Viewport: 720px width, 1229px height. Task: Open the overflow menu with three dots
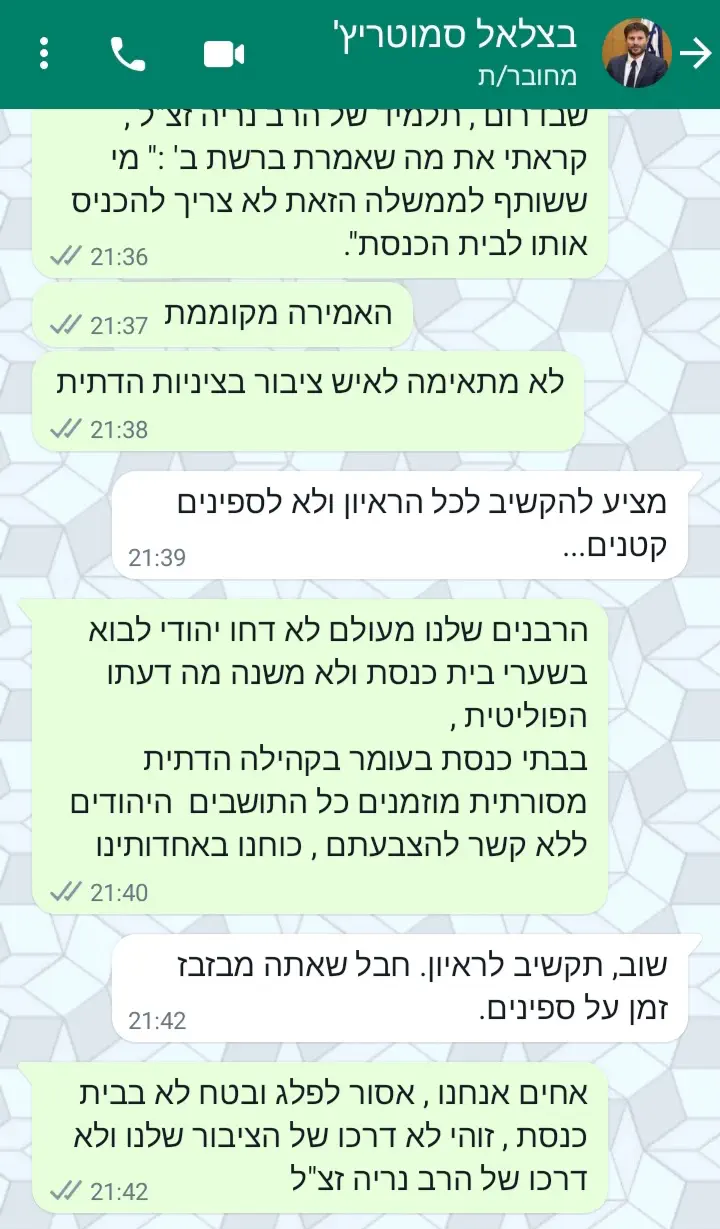43,53
